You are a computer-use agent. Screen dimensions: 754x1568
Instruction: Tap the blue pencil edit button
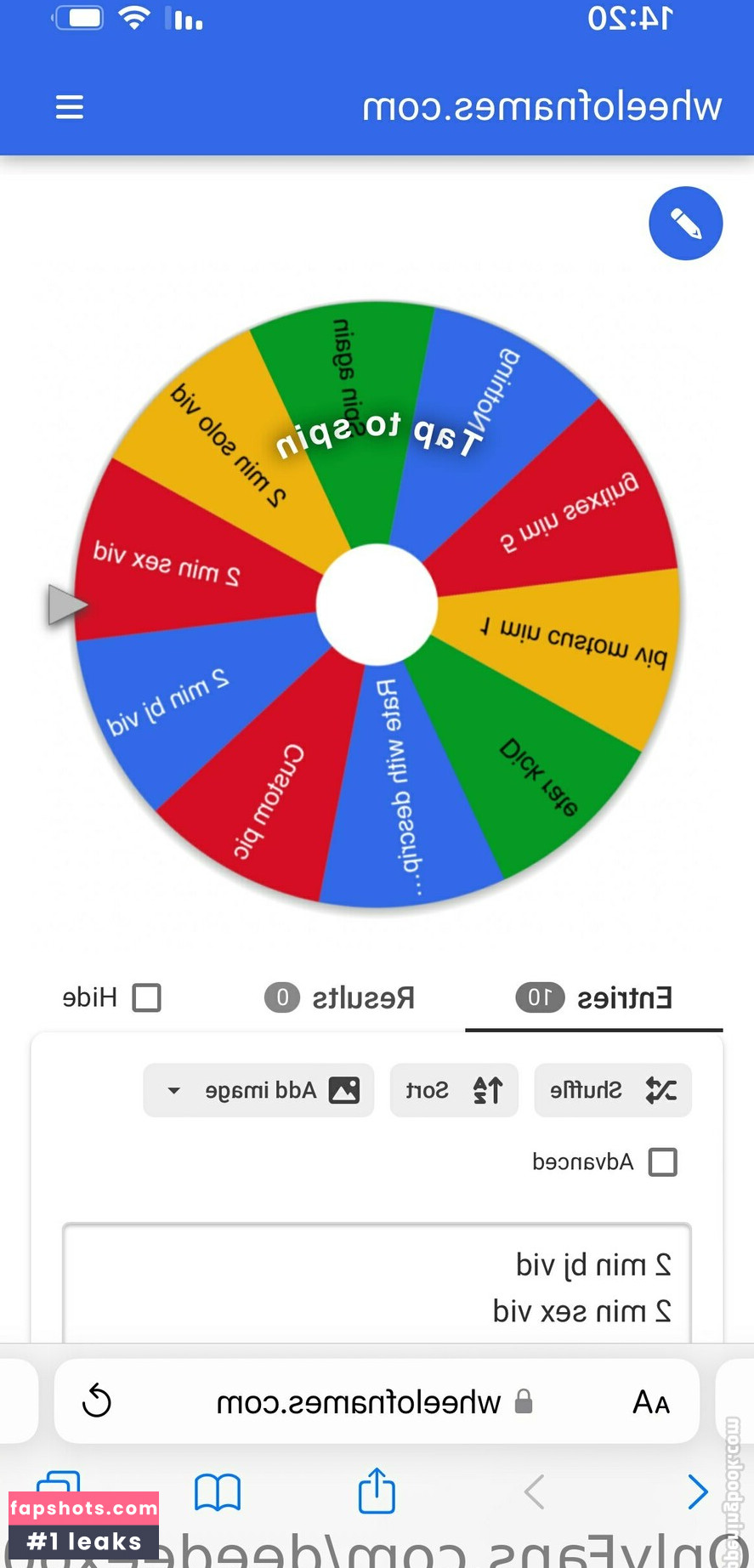click(x=685, y=224)
